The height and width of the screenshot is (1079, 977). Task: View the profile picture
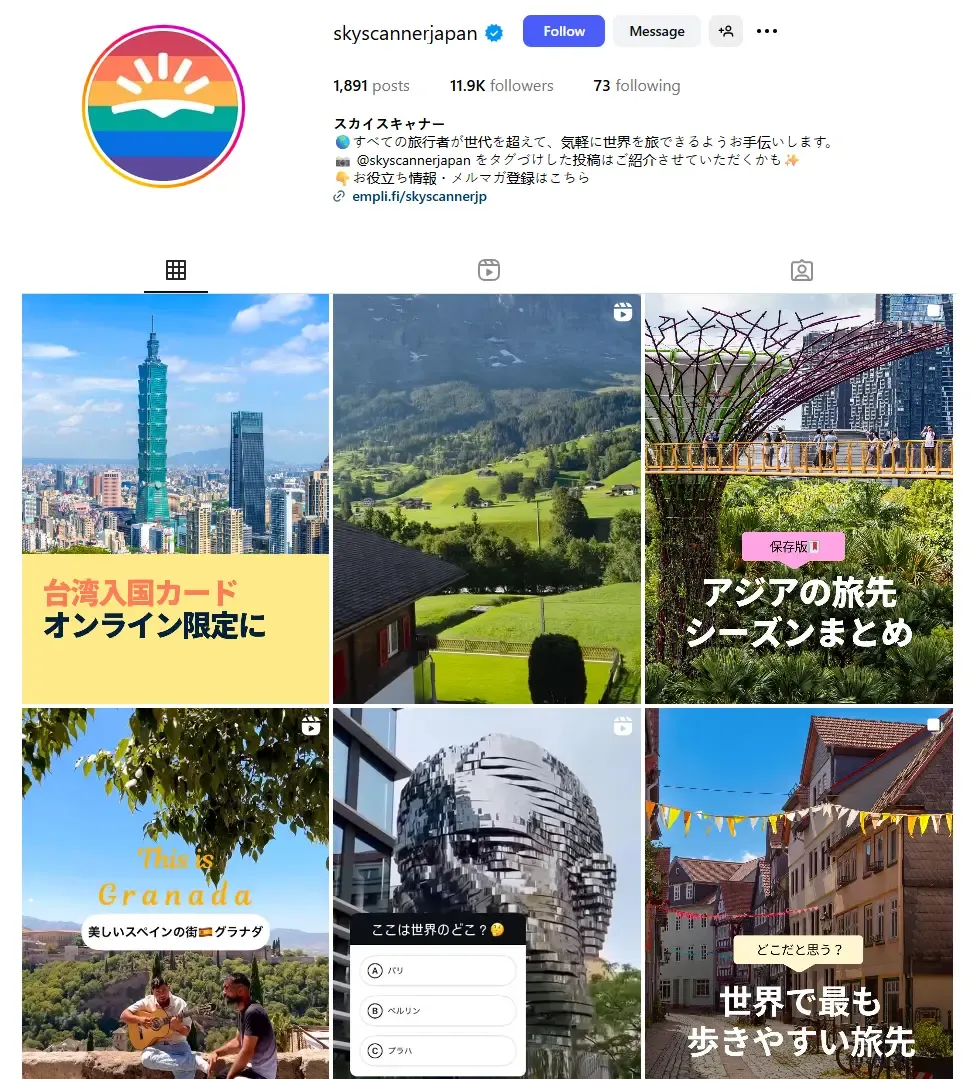point(163,106)
